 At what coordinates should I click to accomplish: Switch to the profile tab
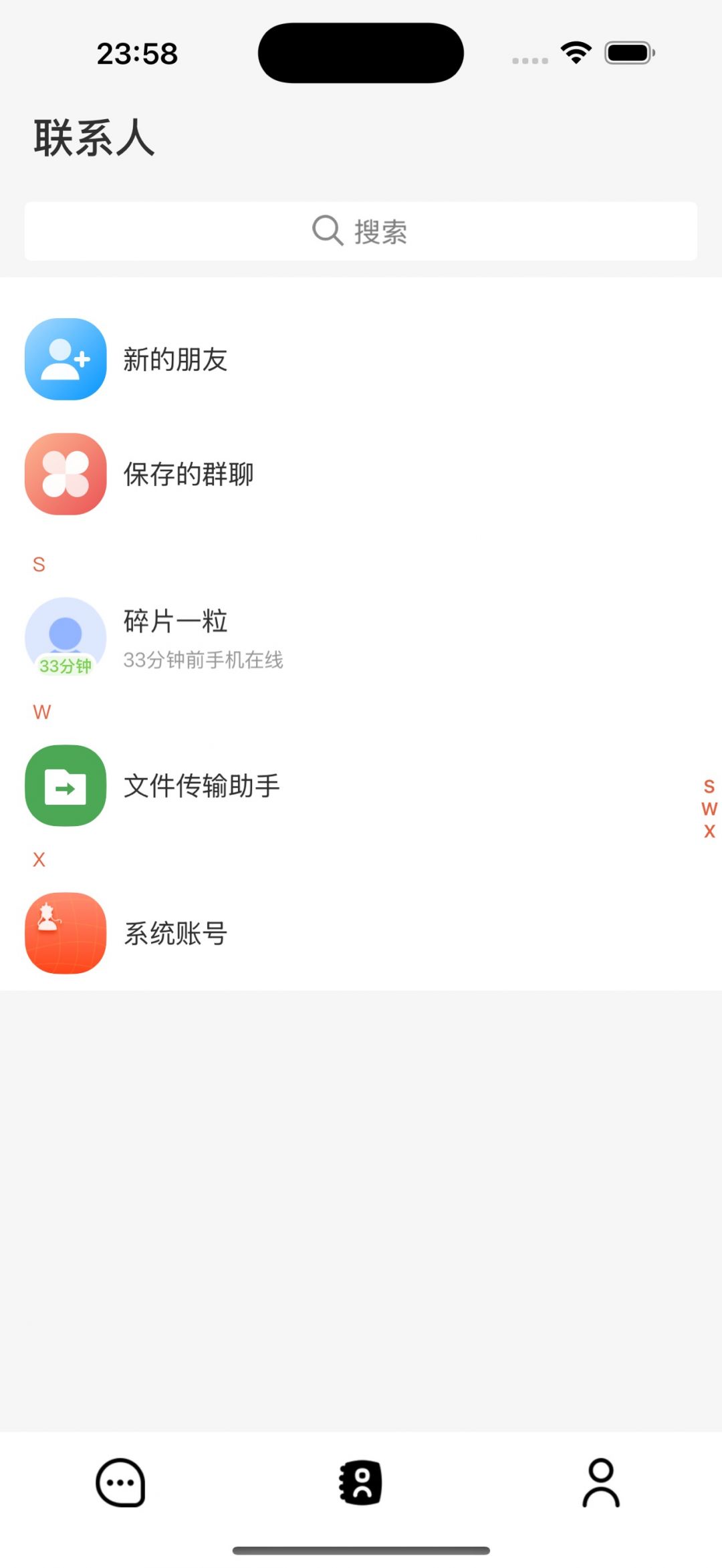click(x=601, y=1482)
